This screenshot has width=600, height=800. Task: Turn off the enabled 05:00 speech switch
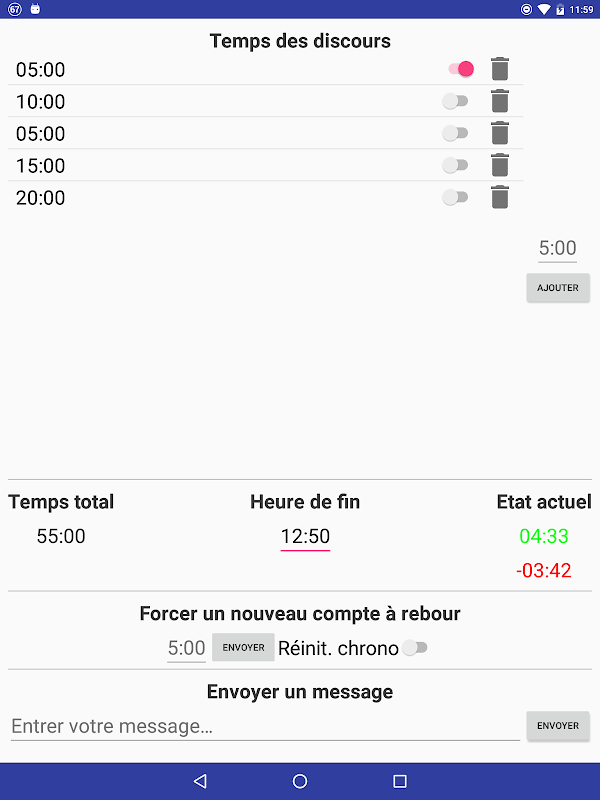(460, 69)
